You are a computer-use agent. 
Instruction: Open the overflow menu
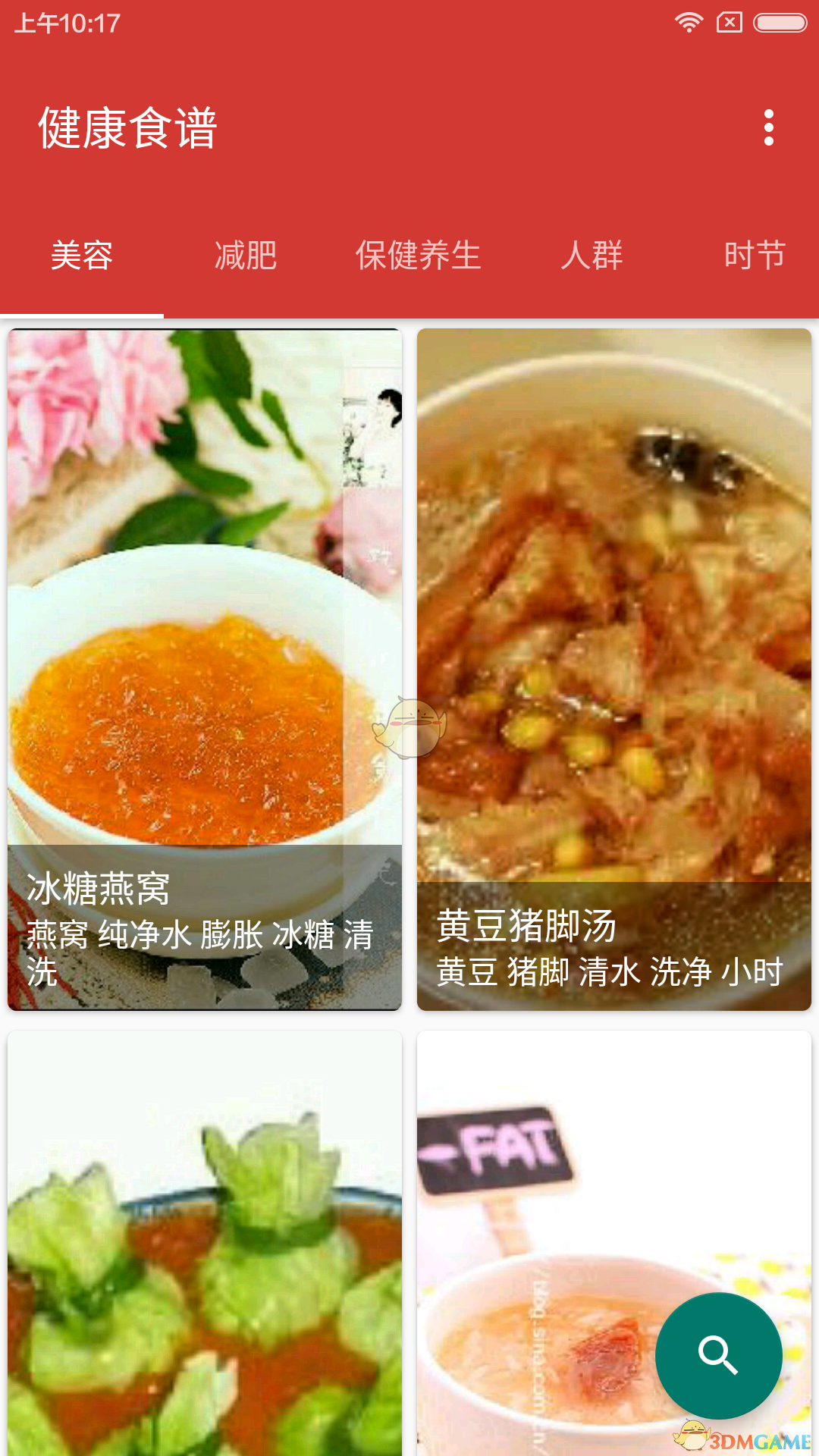(768, 127)
